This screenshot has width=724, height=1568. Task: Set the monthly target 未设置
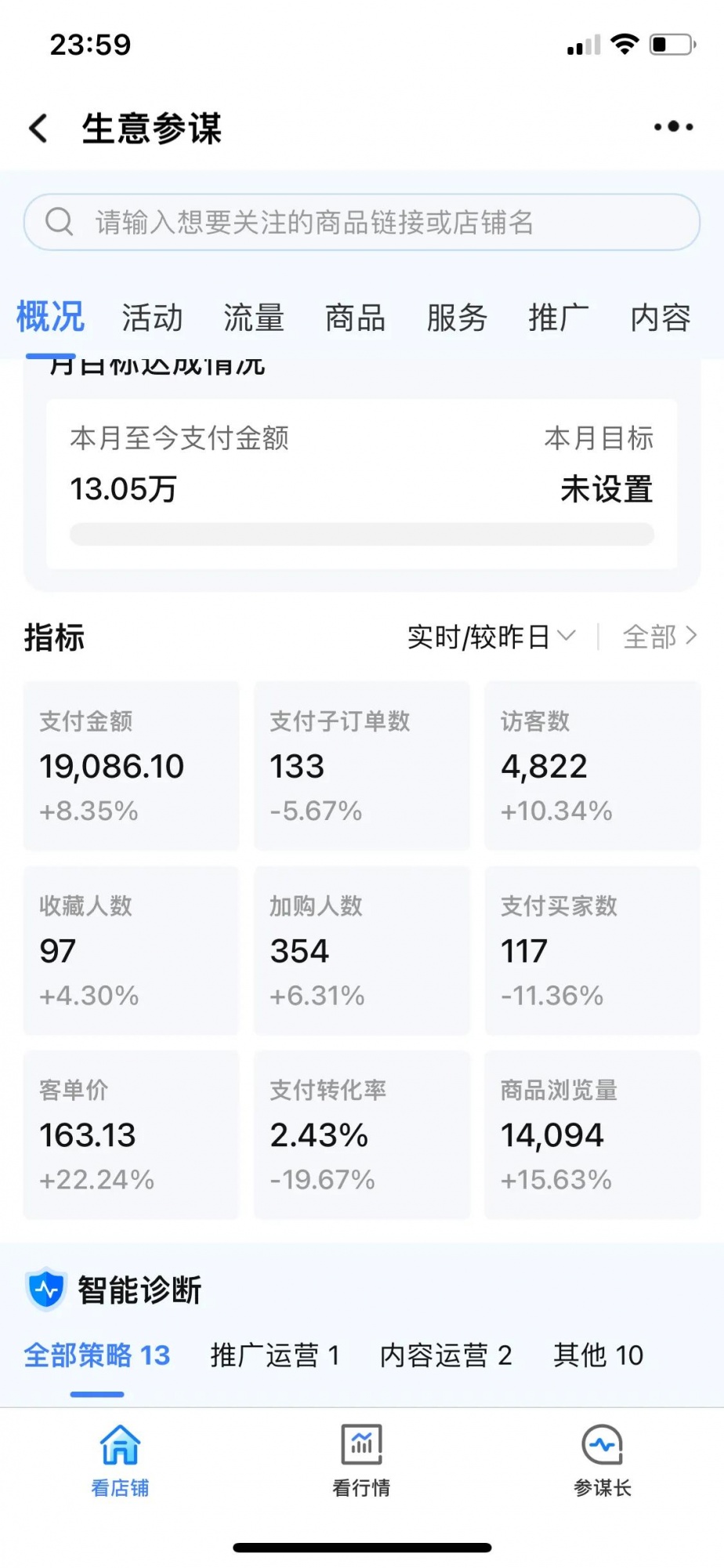click(606, 489)
